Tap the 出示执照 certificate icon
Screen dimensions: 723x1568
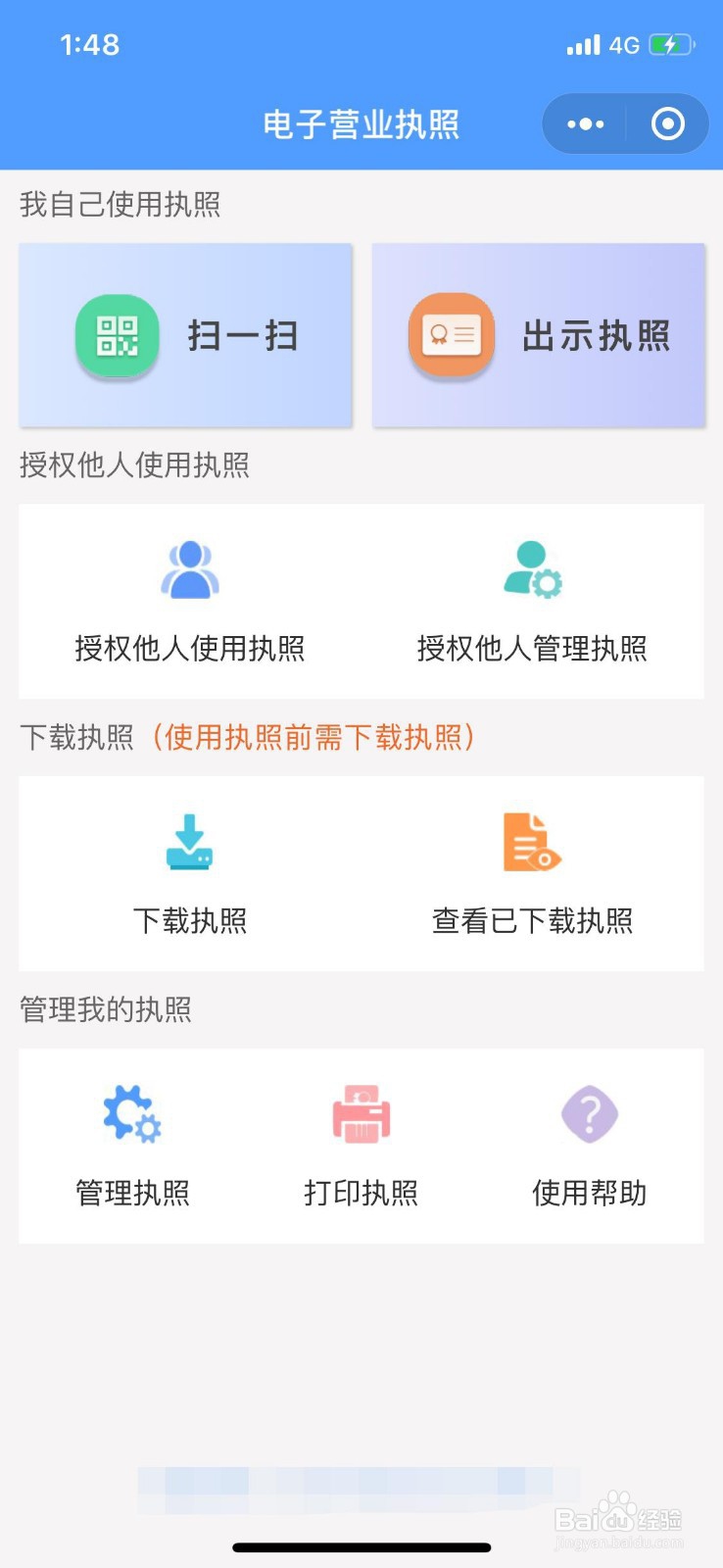(449, 334)
